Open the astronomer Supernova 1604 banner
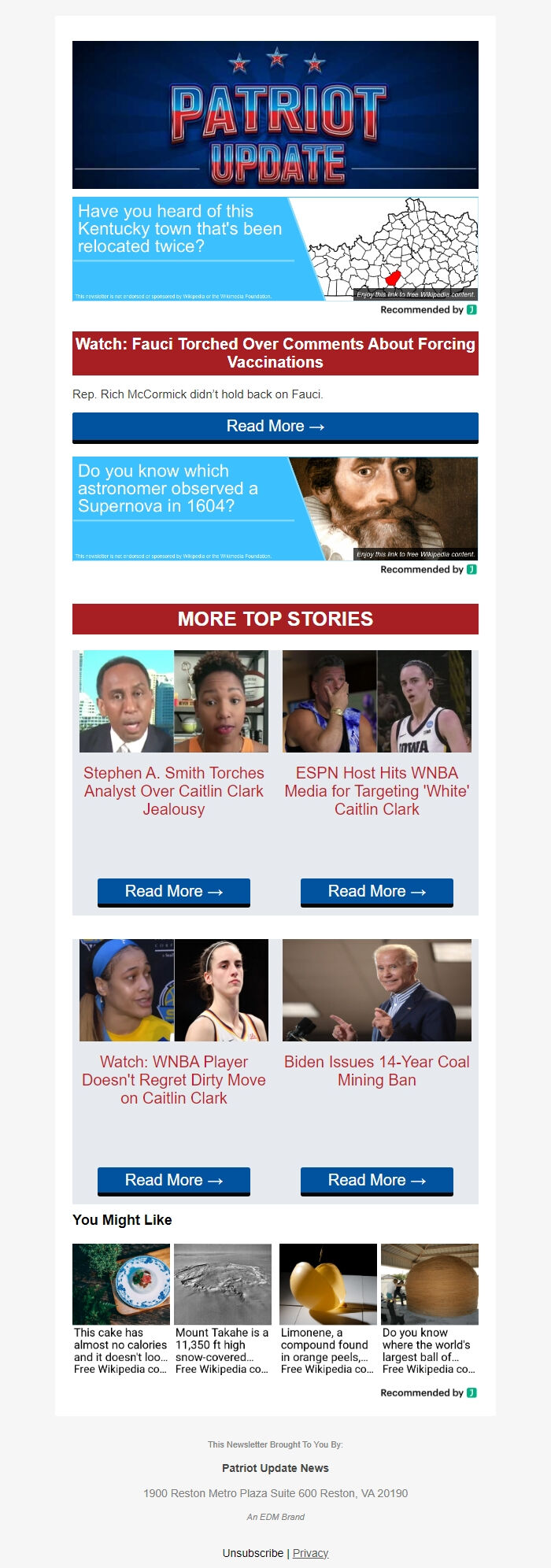 click(x=275, y=508)
